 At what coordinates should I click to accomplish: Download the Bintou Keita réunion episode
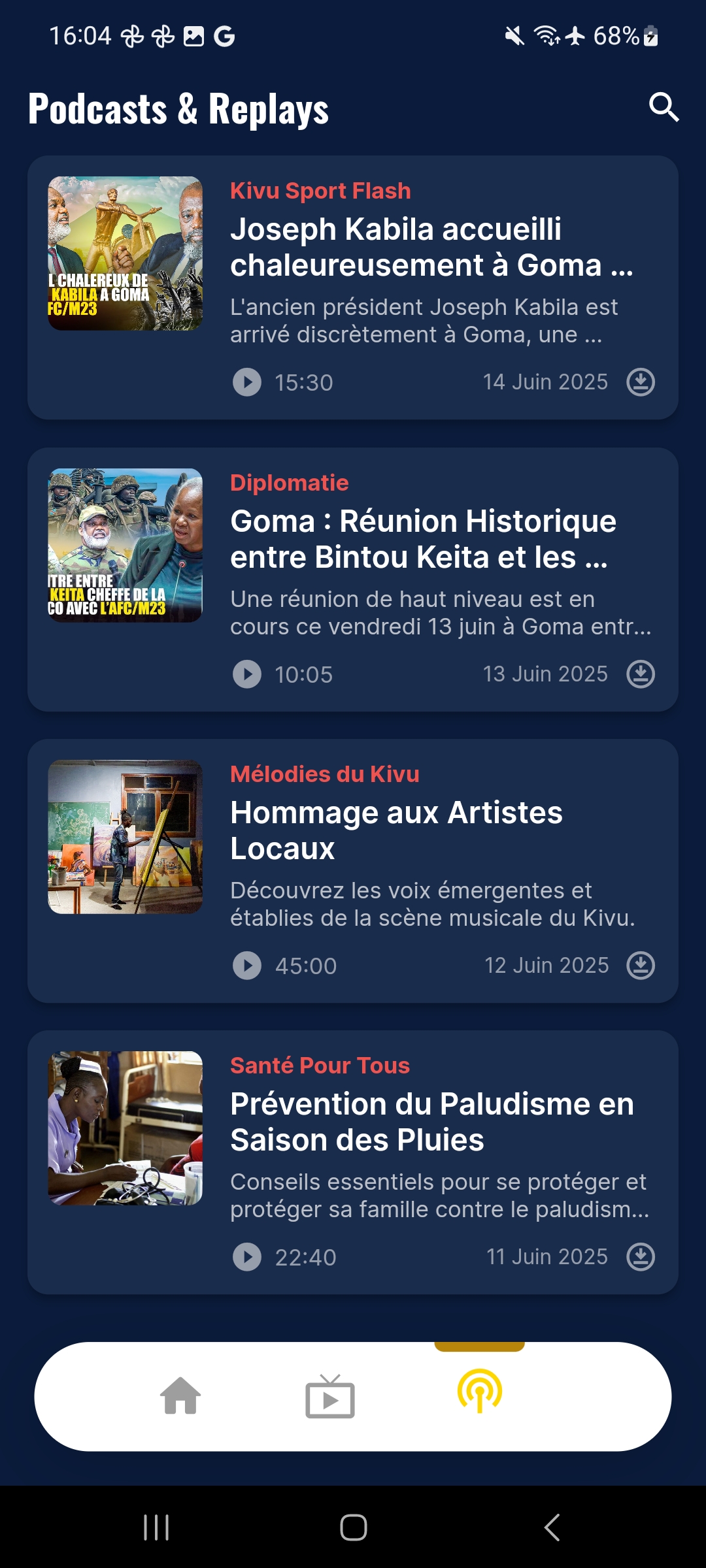point(641,674)
